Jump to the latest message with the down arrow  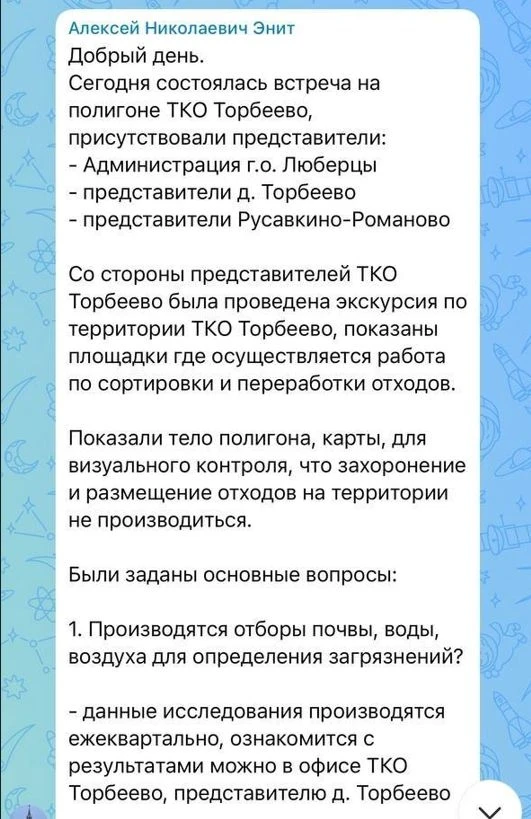(x=489, y=805)
